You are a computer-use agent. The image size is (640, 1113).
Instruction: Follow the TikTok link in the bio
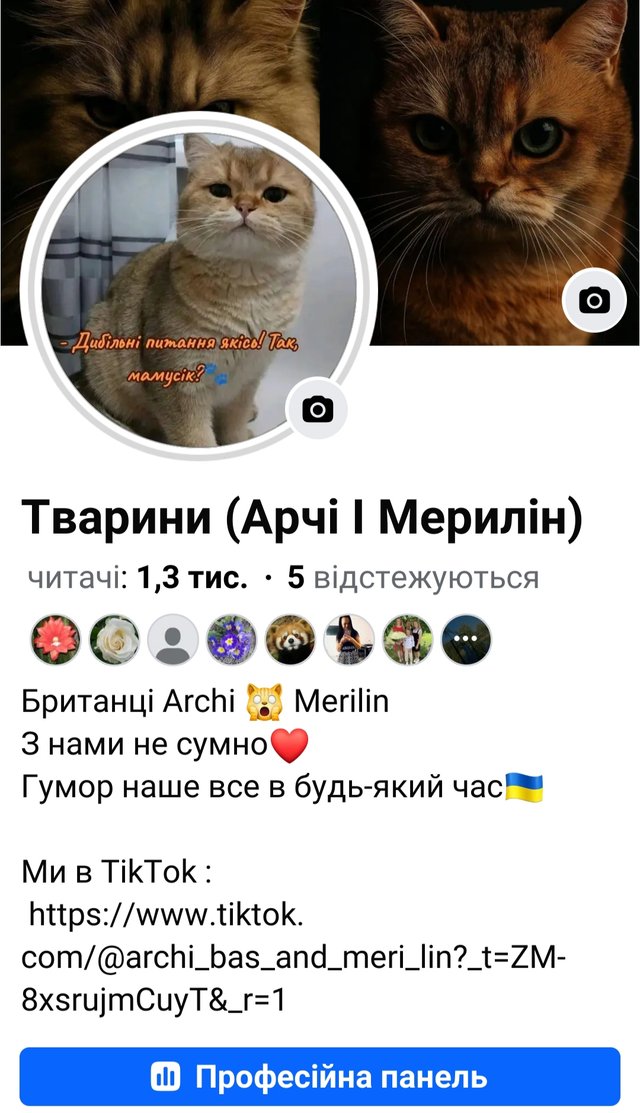tap(290, 957)
